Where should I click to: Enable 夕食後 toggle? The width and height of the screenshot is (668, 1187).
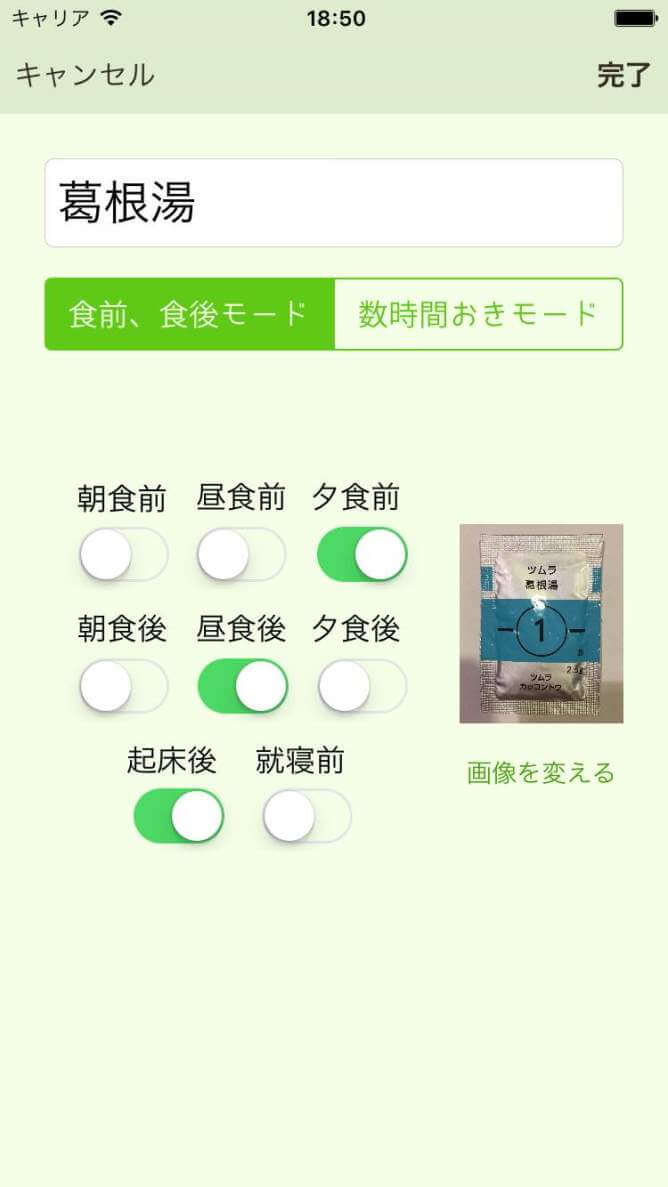(362, 686)
